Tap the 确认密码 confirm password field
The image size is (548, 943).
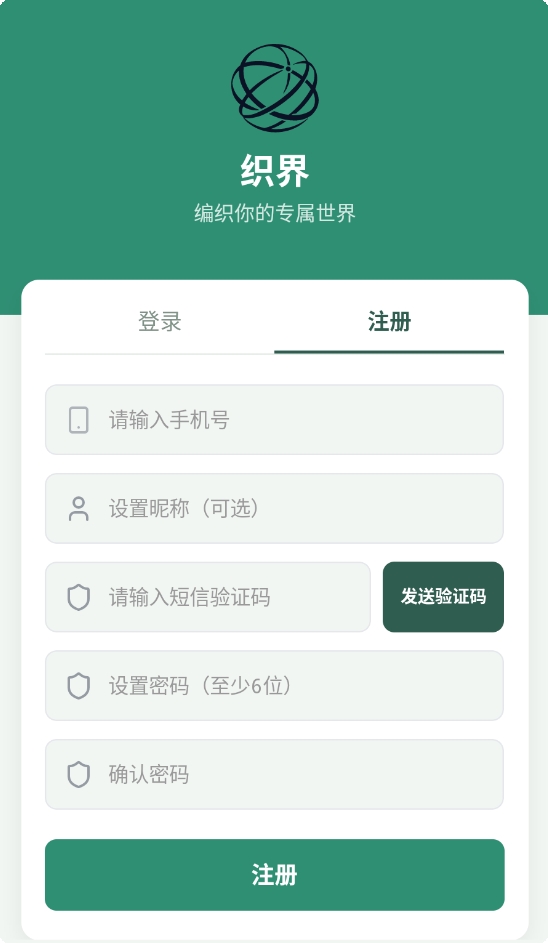pos(274,775)
